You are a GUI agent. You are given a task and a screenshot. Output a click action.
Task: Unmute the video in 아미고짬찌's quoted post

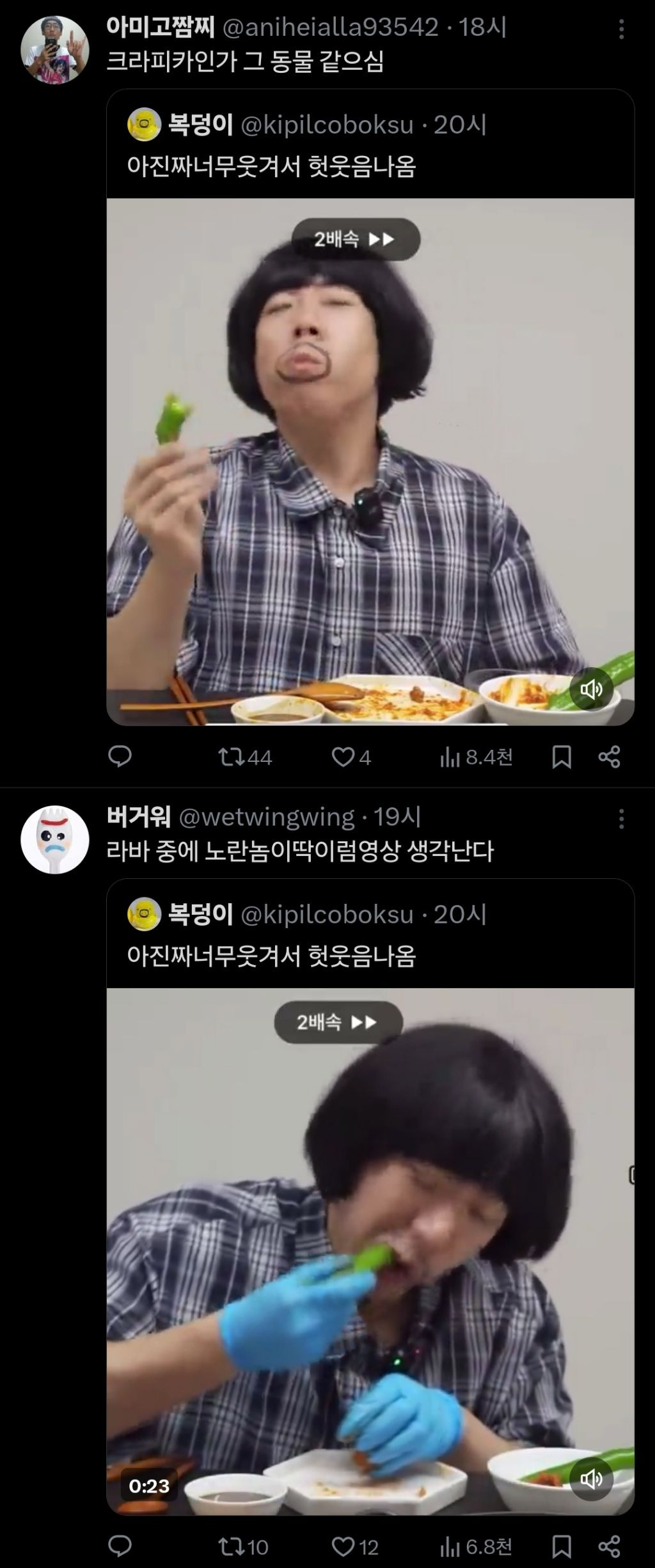(x=591, y=689)
